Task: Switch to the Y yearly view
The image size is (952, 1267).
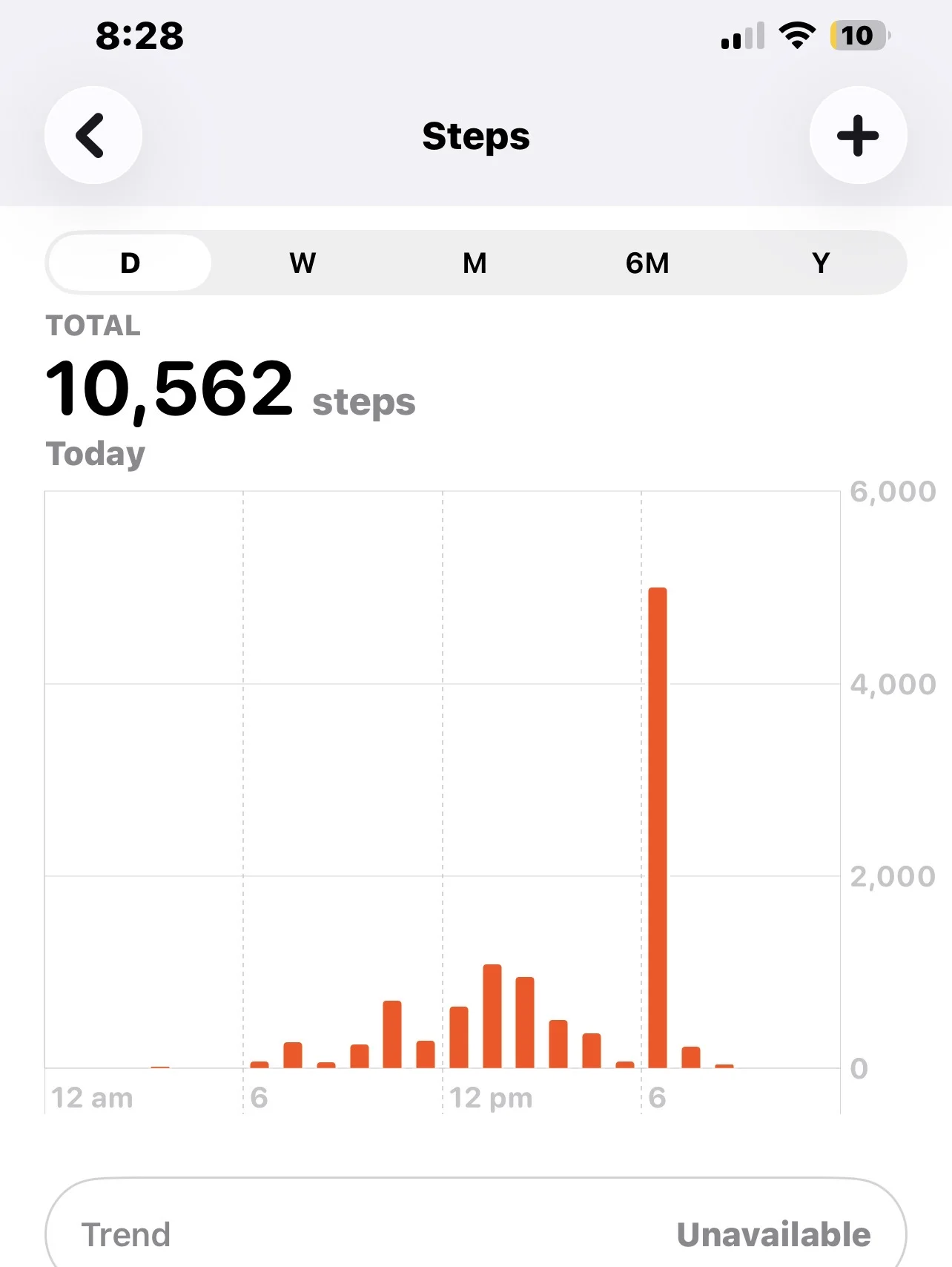Action: click(820, 263)
